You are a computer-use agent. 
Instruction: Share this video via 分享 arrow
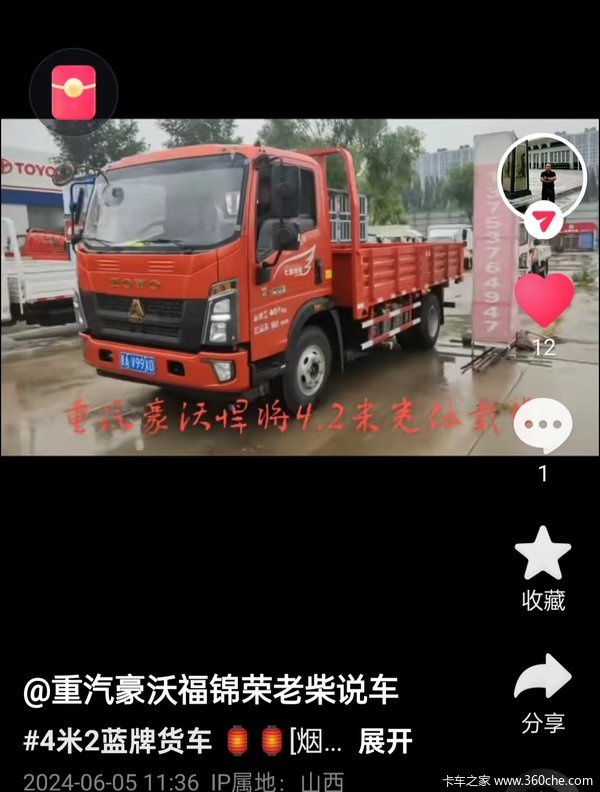[x=543, y=680]
